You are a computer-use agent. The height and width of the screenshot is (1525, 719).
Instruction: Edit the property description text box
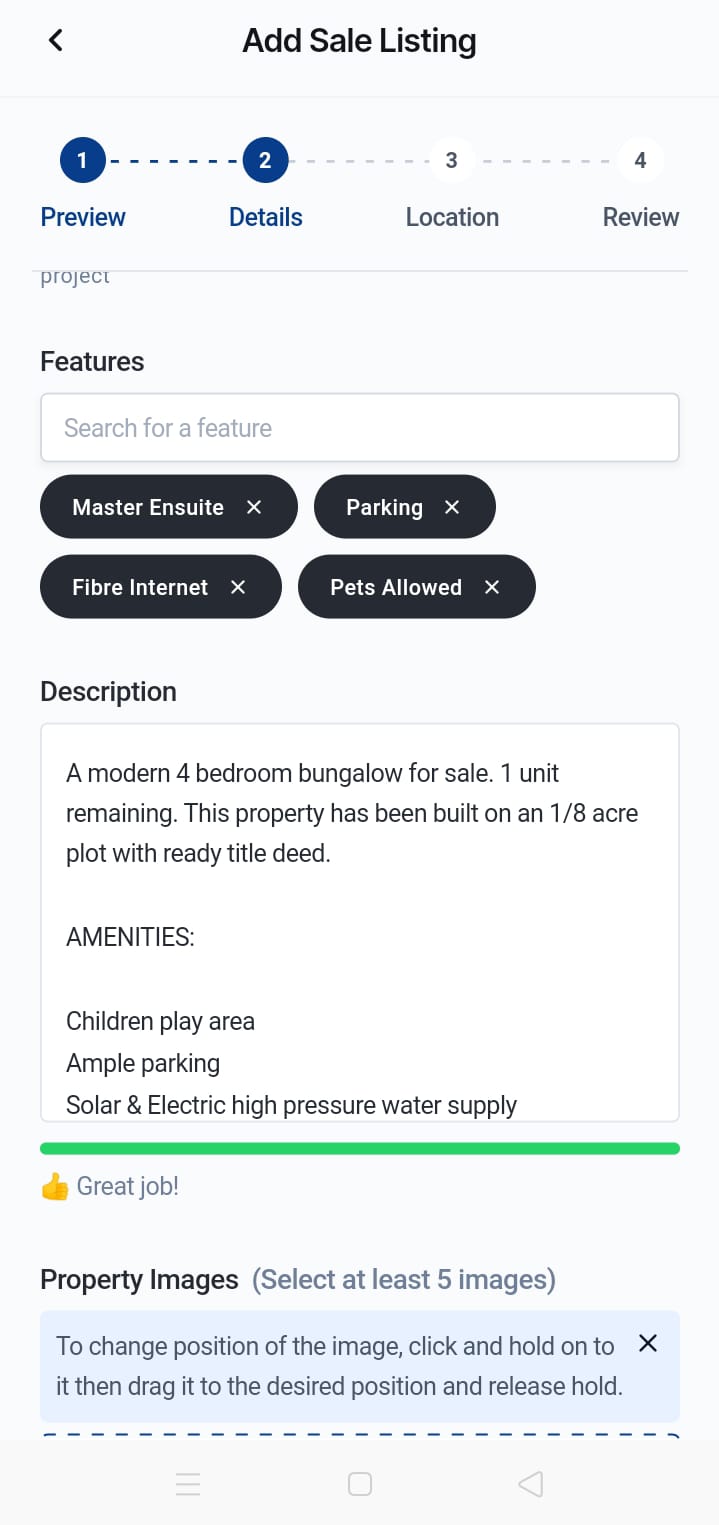360,922
